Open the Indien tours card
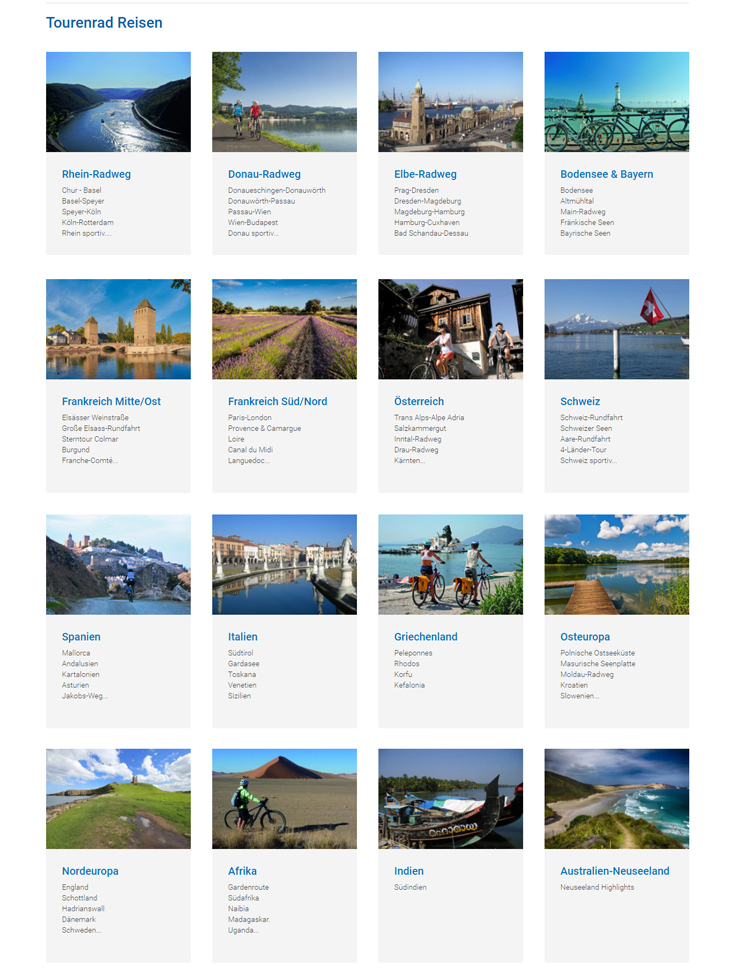The height and width of the screenshot is (976, 730). [x=409, y=871]
